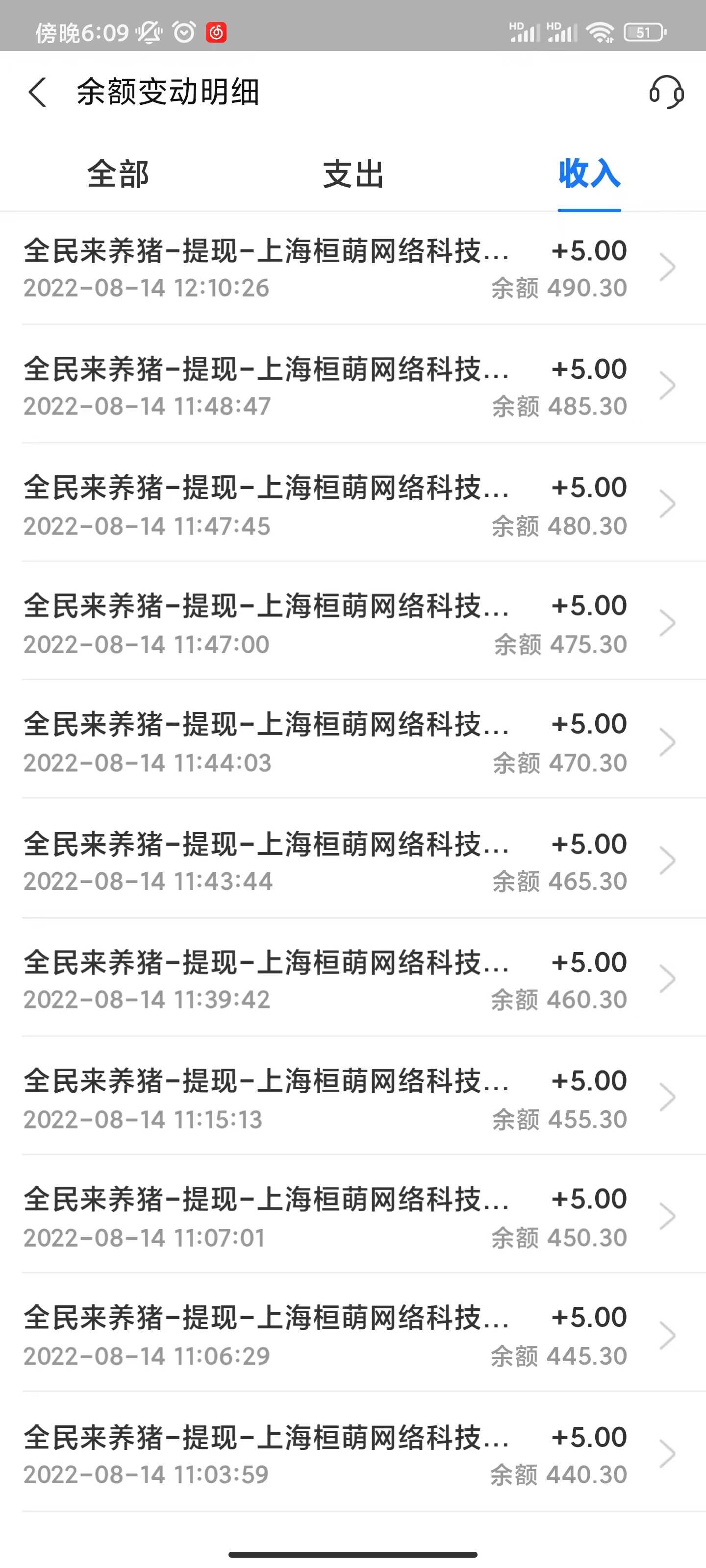The image size is (706, 1568).
Task: Show details for the 11:15:13 entry
Action: point(353,1098)
